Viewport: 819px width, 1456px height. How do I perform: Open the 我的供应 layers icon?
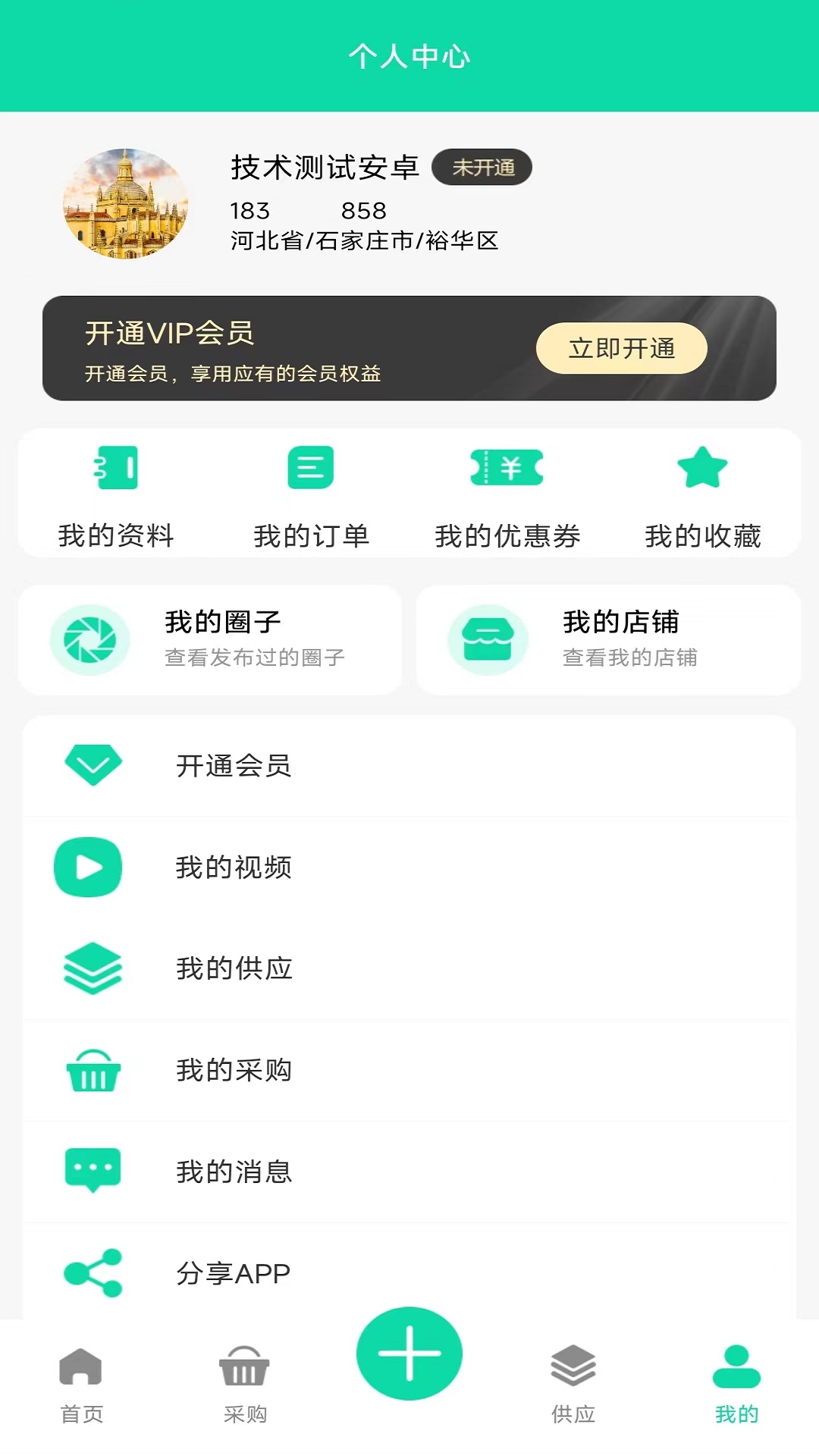coord(92,968)
